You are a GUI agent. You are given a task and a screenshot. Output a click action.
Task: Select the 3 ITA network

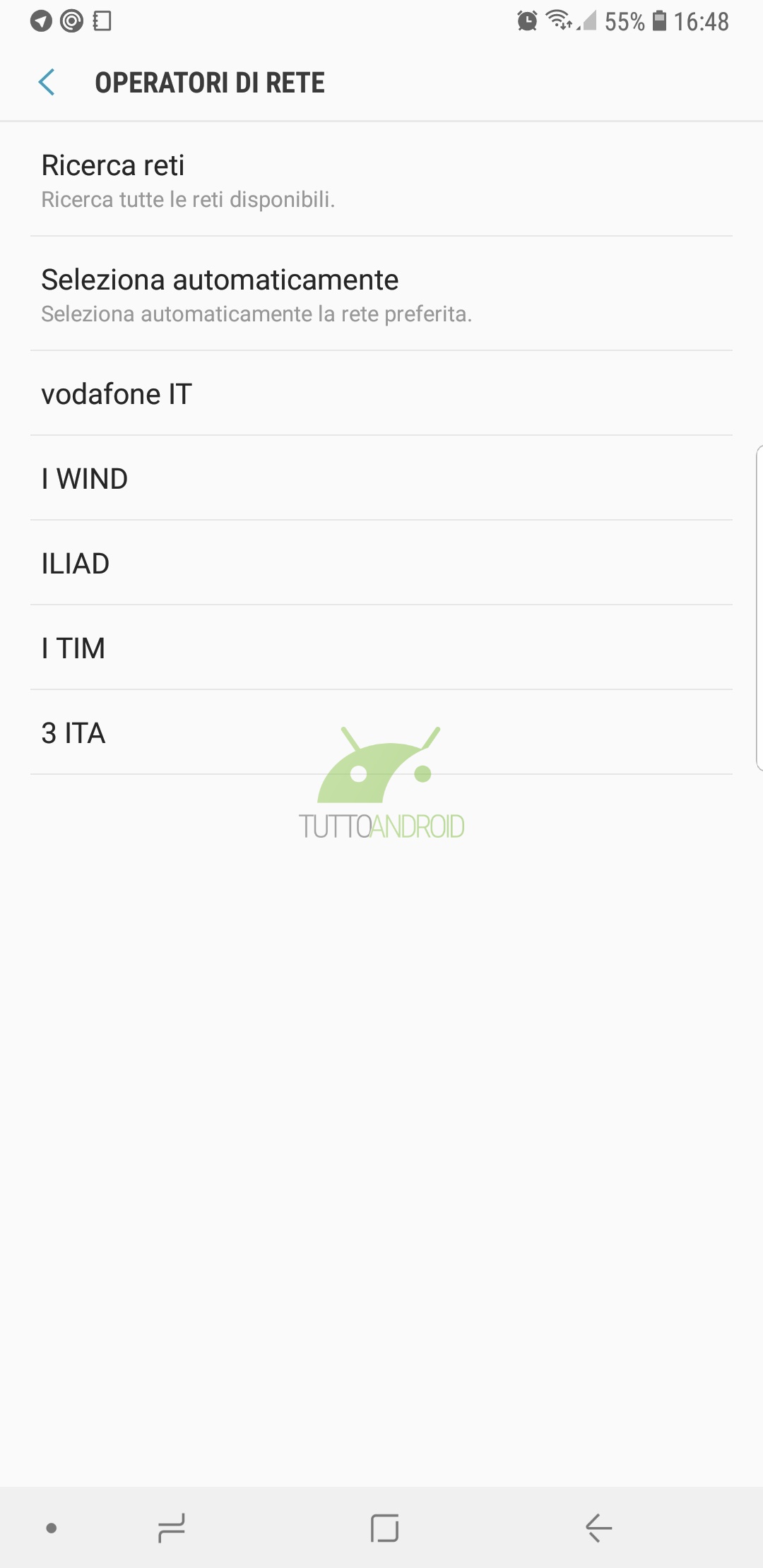pyautogui.click(x=381, y=733)
